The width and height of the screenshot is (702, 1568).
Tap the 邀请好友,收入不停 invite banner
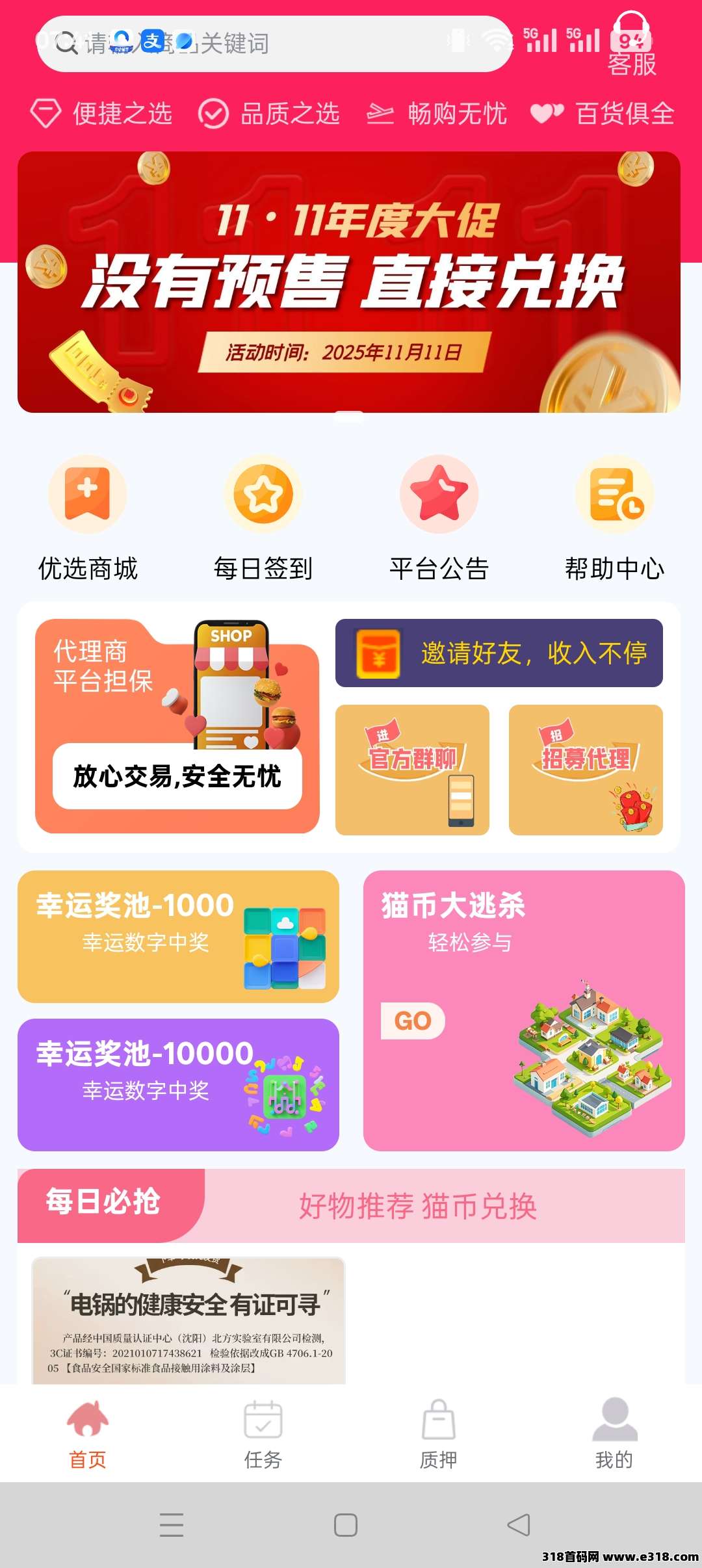click(499, 653)
